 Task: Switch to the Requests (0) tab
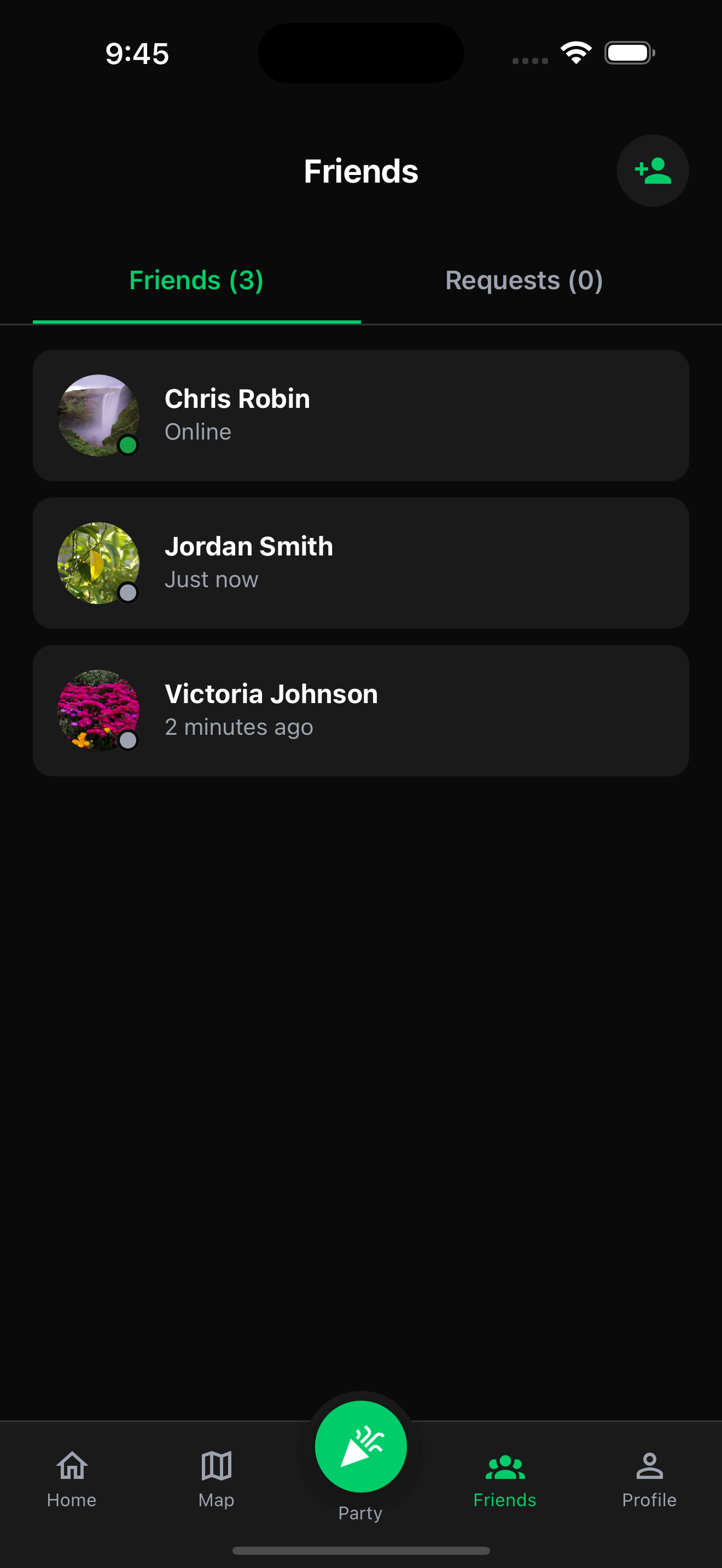(x=523, y=280)
